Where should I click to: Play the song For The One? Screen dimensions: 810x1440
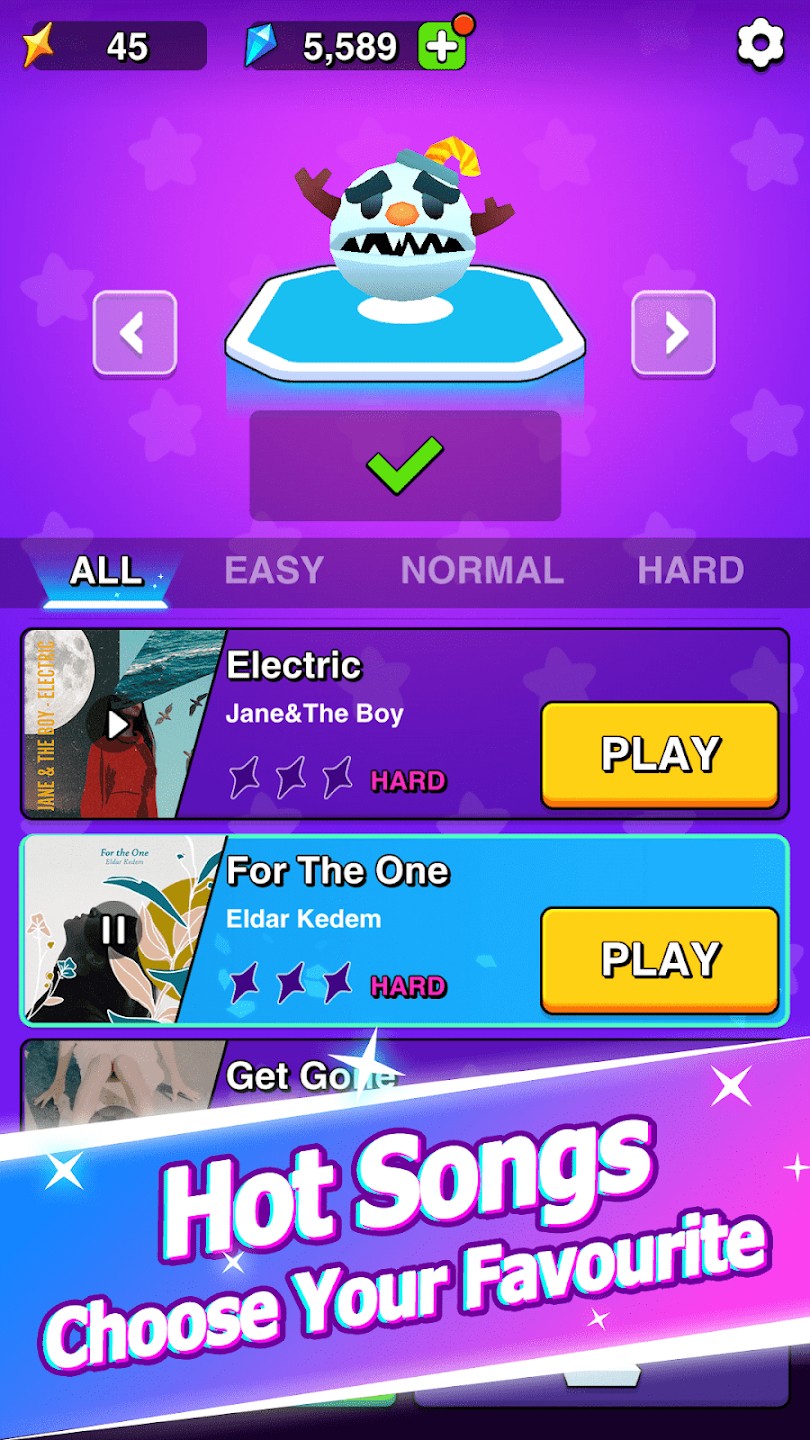[659, 960]
